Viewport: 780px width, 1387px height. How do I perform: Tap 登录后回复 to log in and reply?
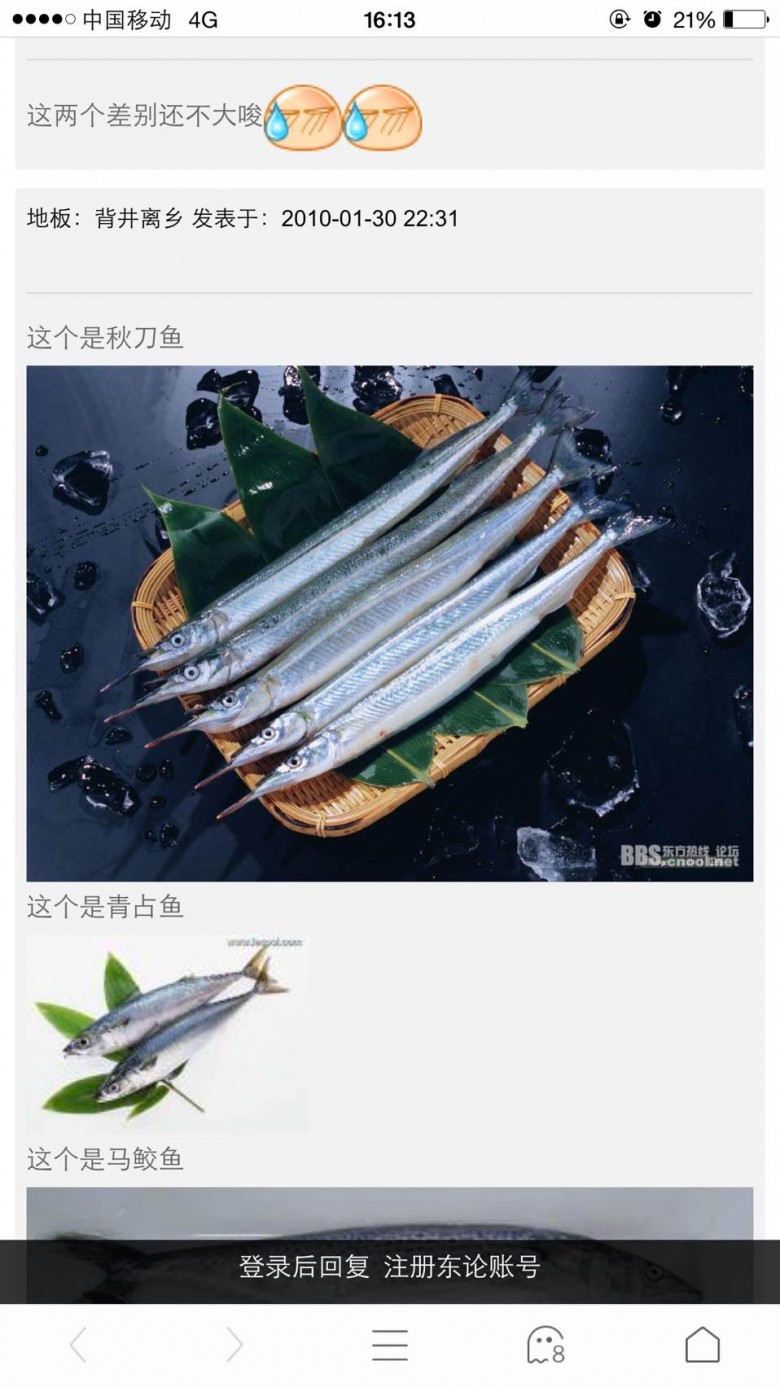pyautogui.click(x=304, y=1267)
